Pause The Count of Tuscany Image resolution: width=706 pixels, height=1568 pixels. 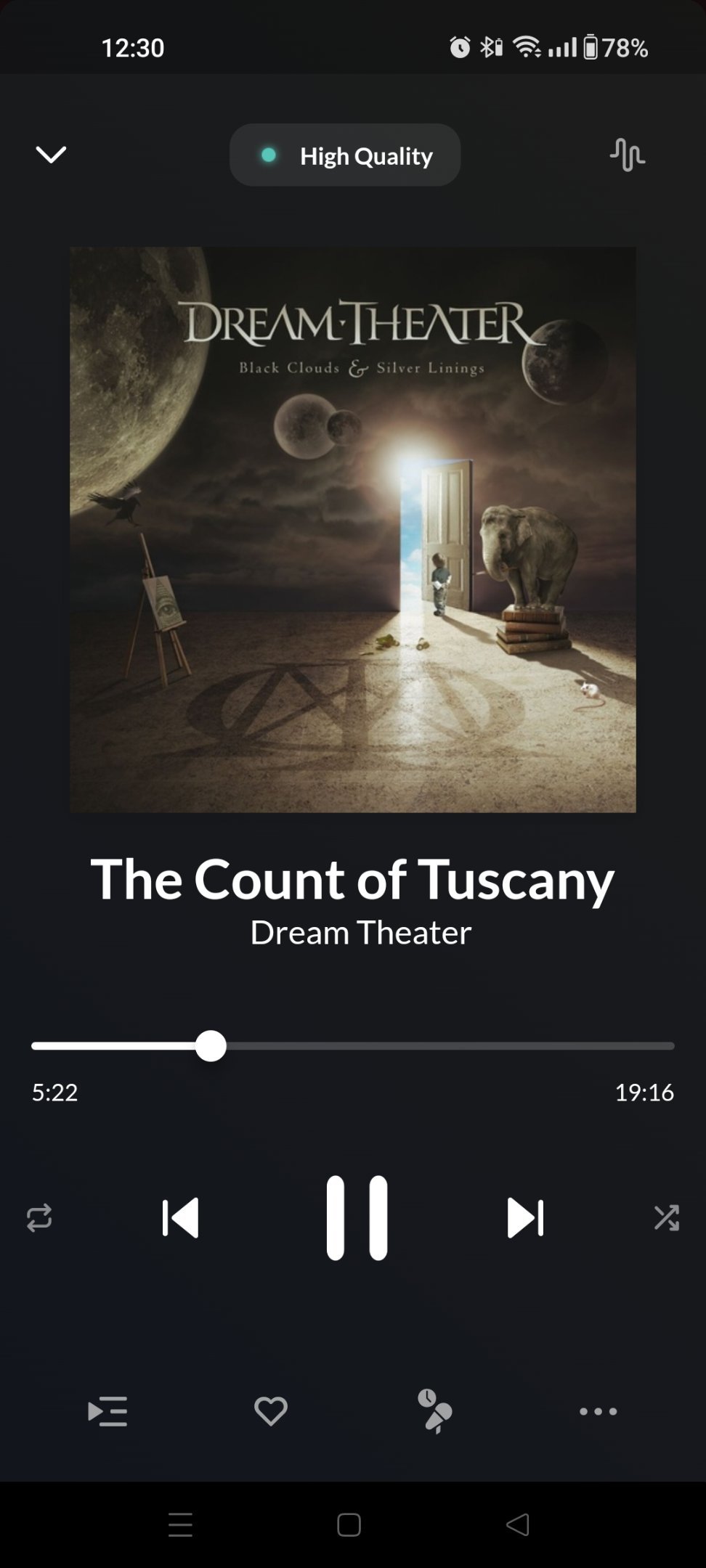click(x=357, y=1217)
